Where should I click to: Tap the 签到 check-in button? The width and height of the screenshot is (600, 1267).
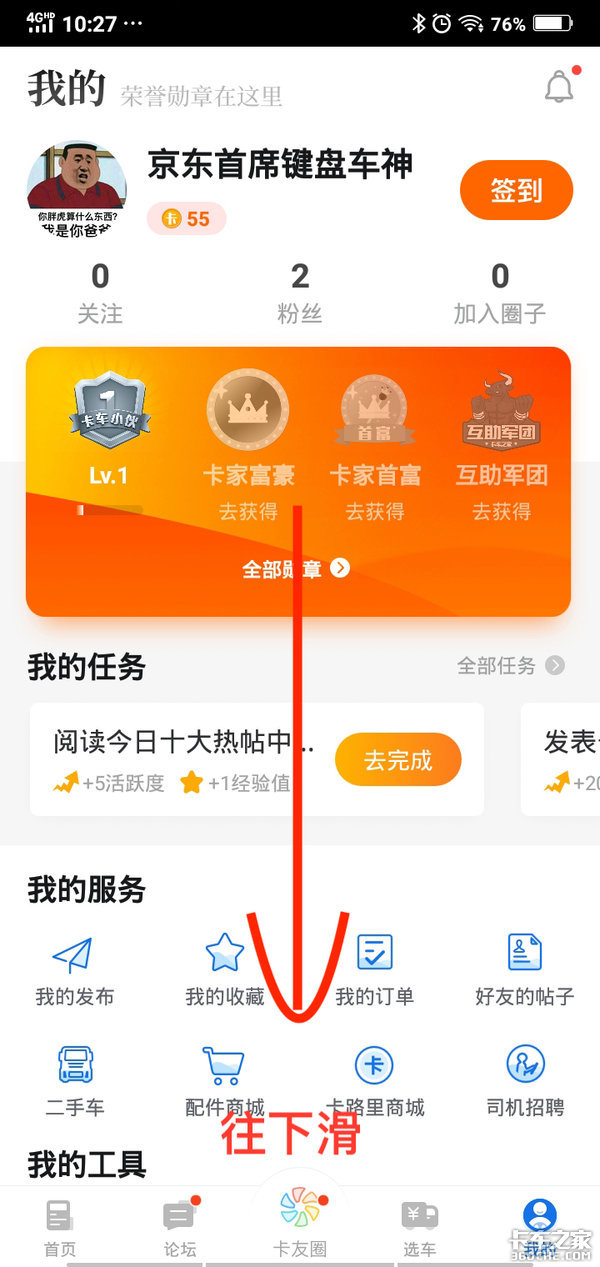516,190
